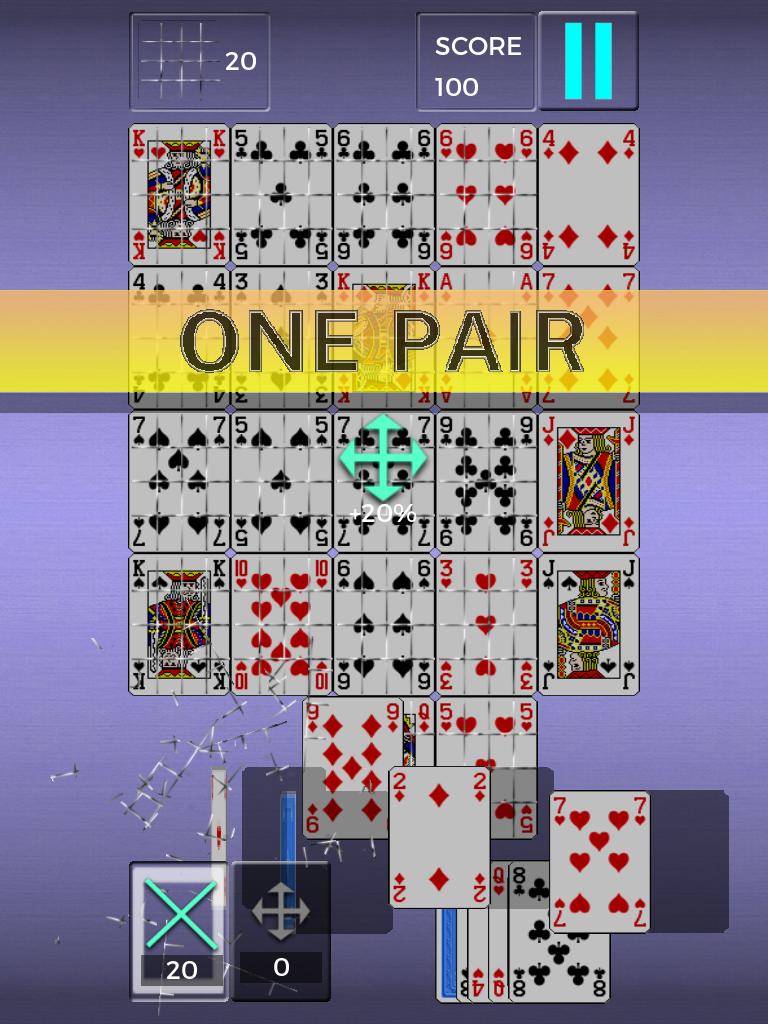Tap the King of hearts card
Image resolution: width=768 pixels, height=1024 pixels.
(179, 194)
